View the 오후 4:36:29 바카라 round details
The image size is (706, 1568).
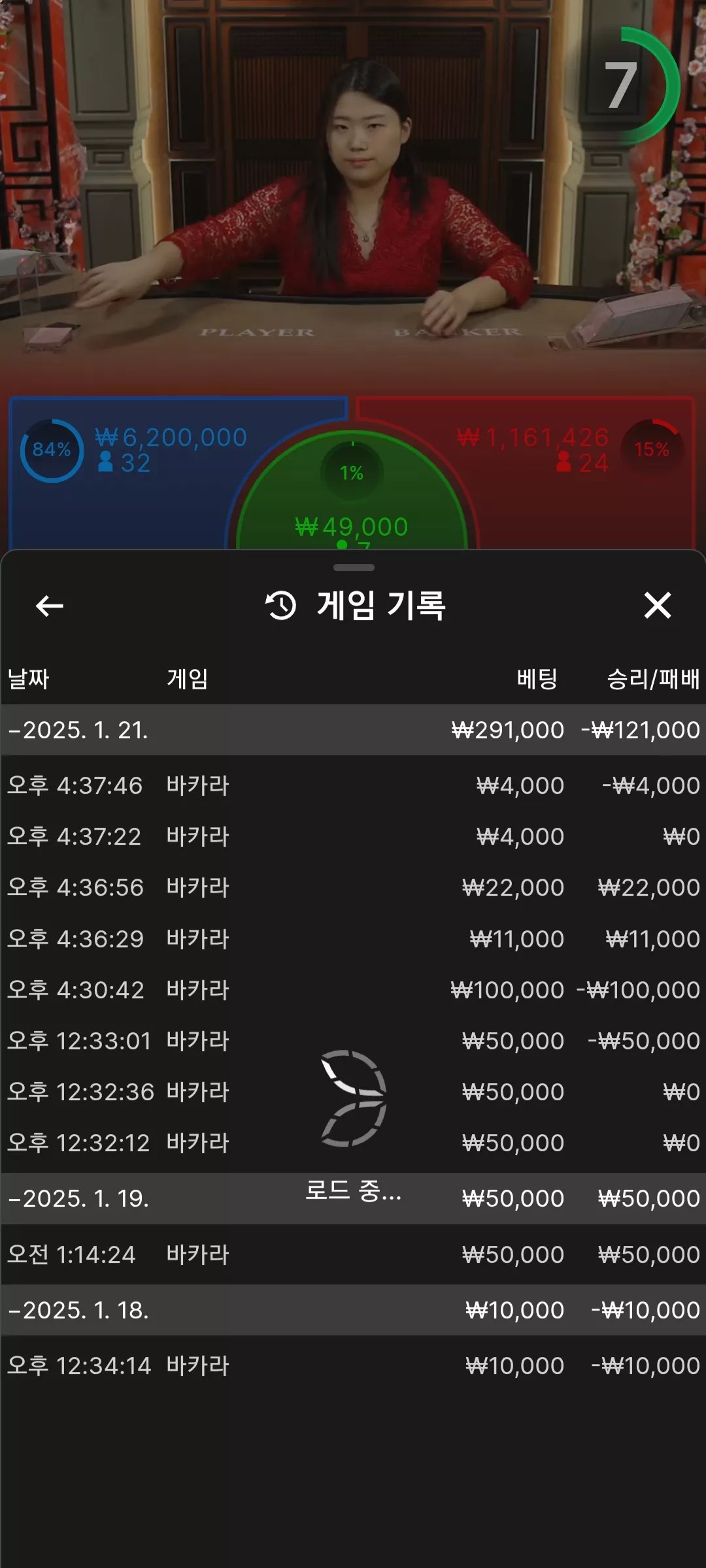pyautogui.click(x=353, y=938)
